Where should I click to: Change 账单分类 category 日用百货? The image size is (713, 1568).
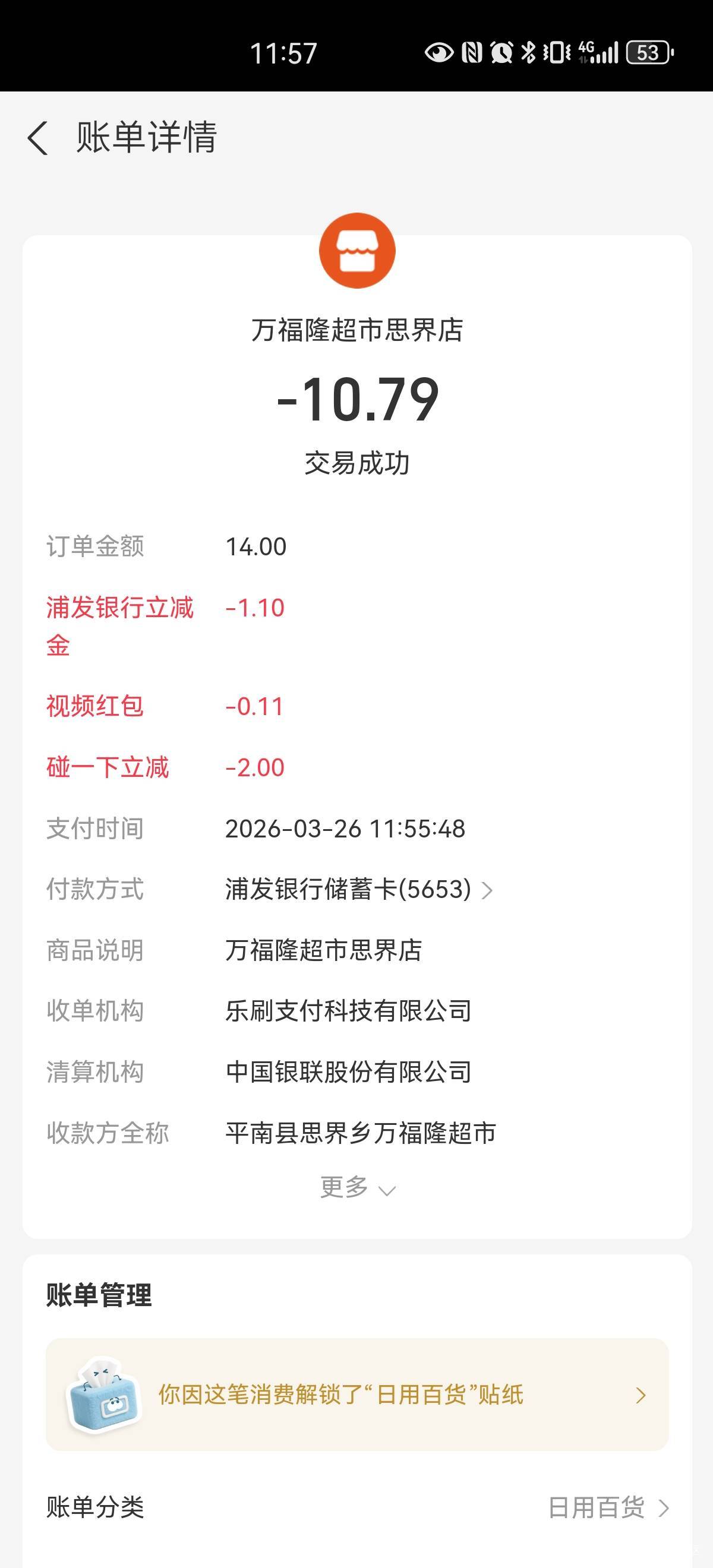607,1507
